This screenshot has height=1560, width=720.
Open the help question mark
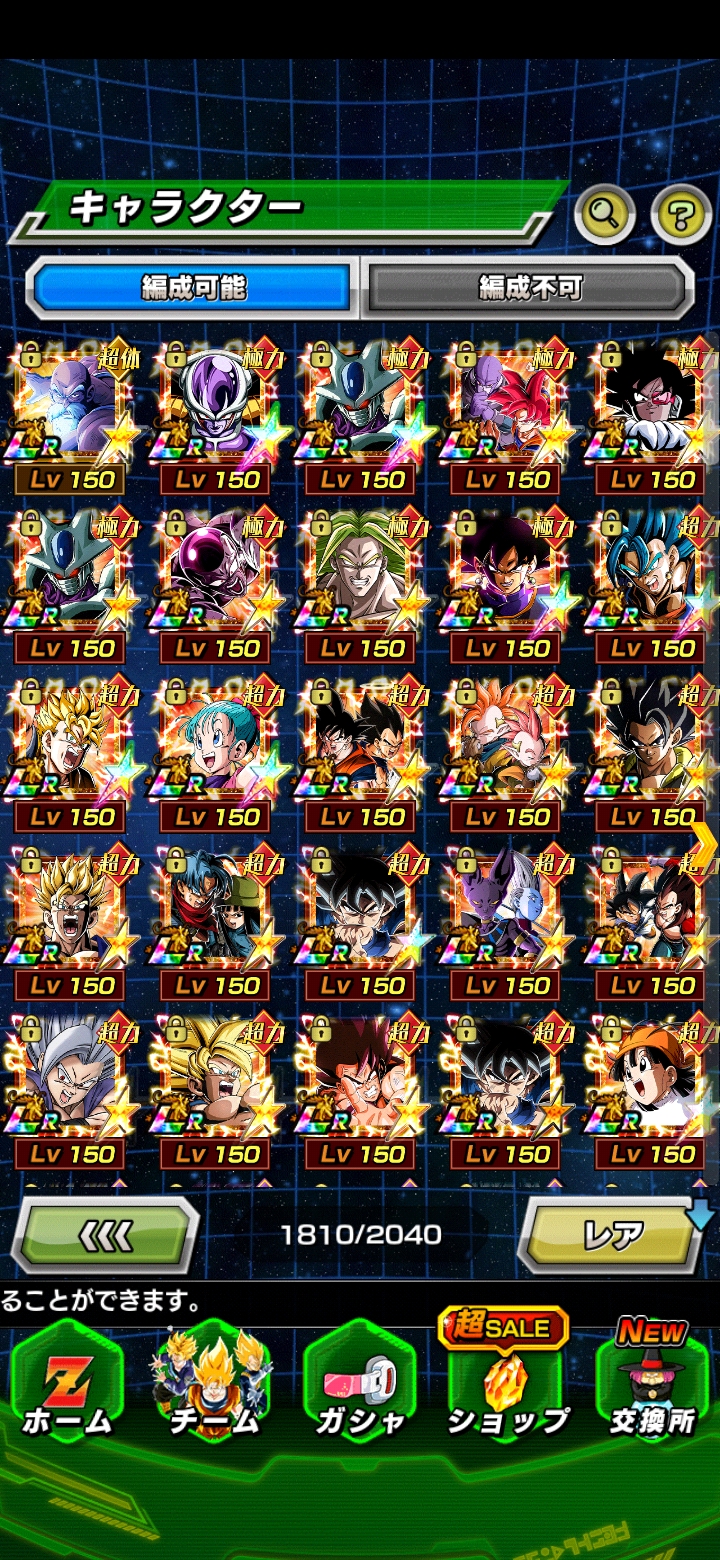tap(681, 212)
